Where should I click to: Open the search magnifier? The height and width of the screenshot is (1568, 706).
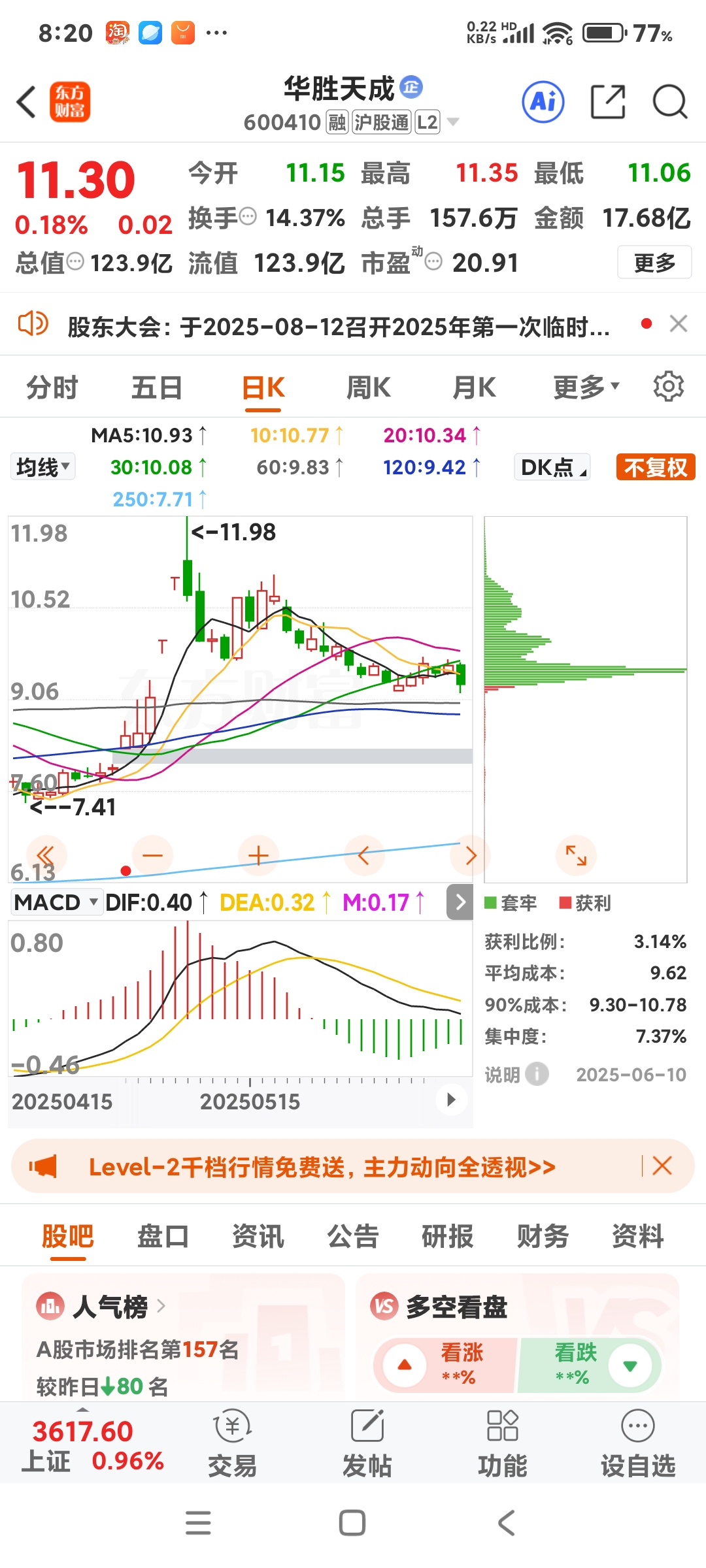tap(670, 102)
